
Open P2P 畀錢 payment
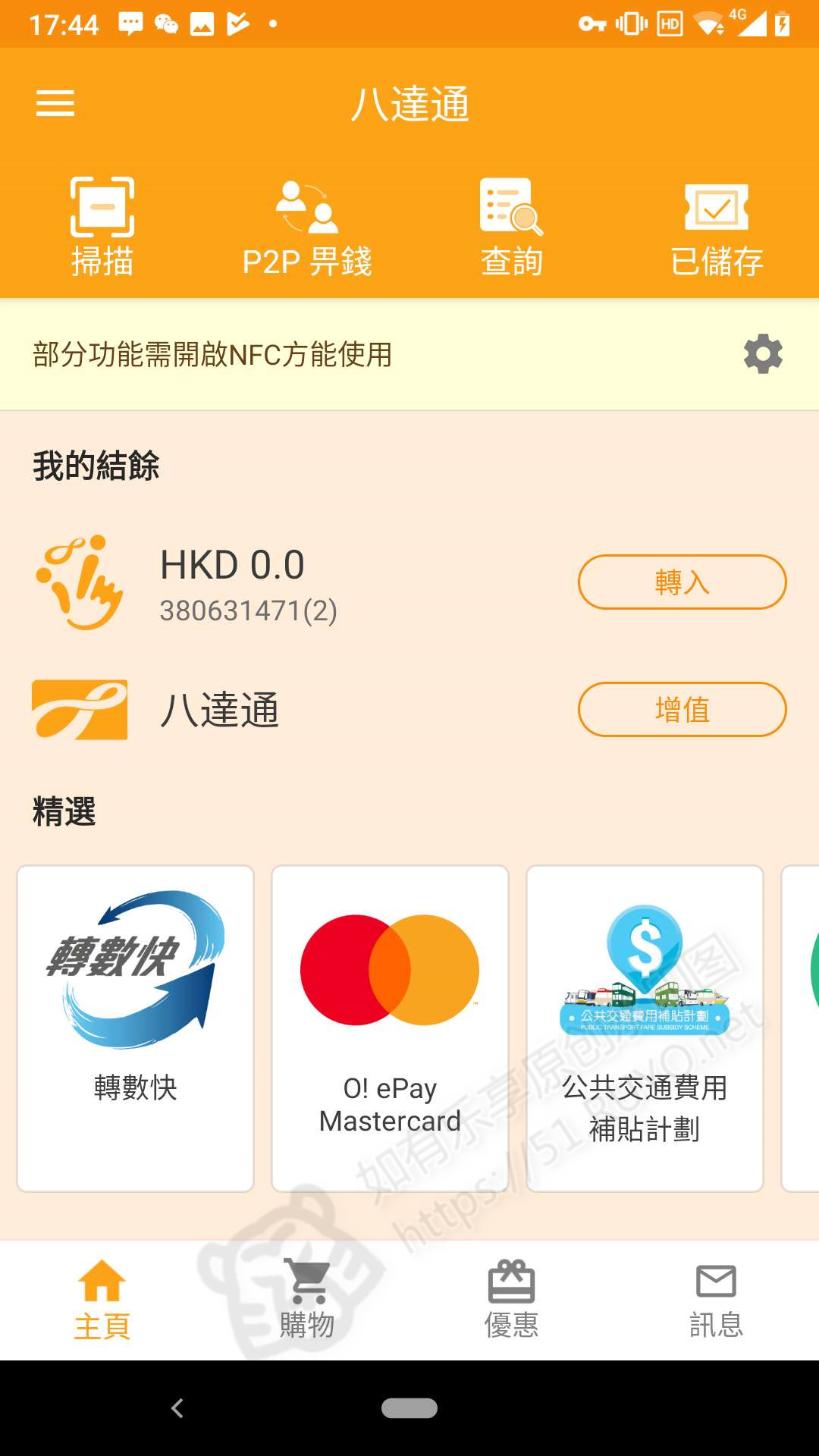click(x=307, y=227)
